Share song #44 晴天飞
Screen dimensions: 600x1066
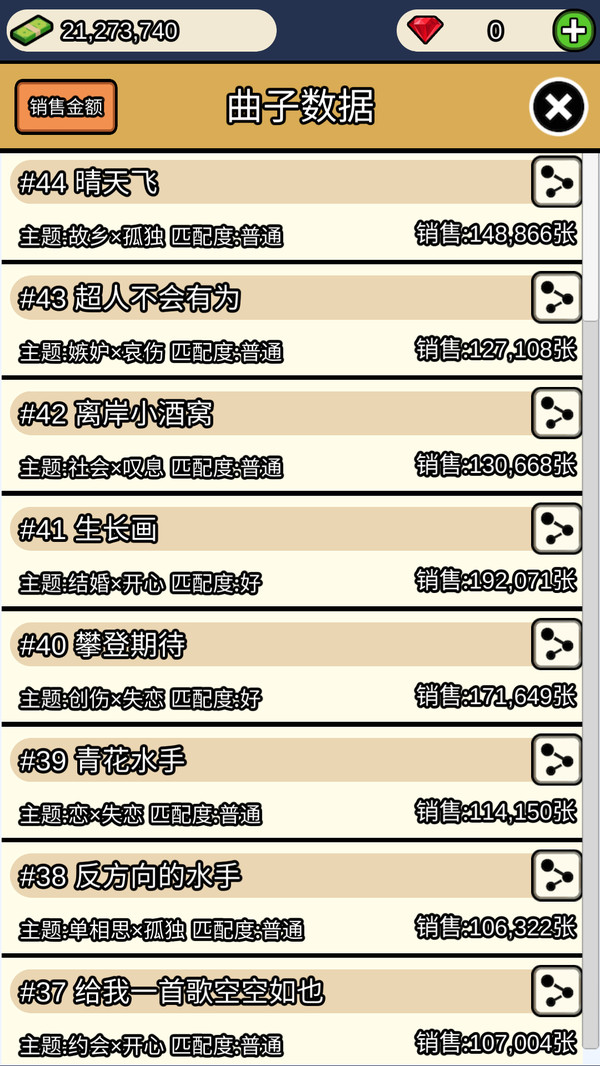557,182
